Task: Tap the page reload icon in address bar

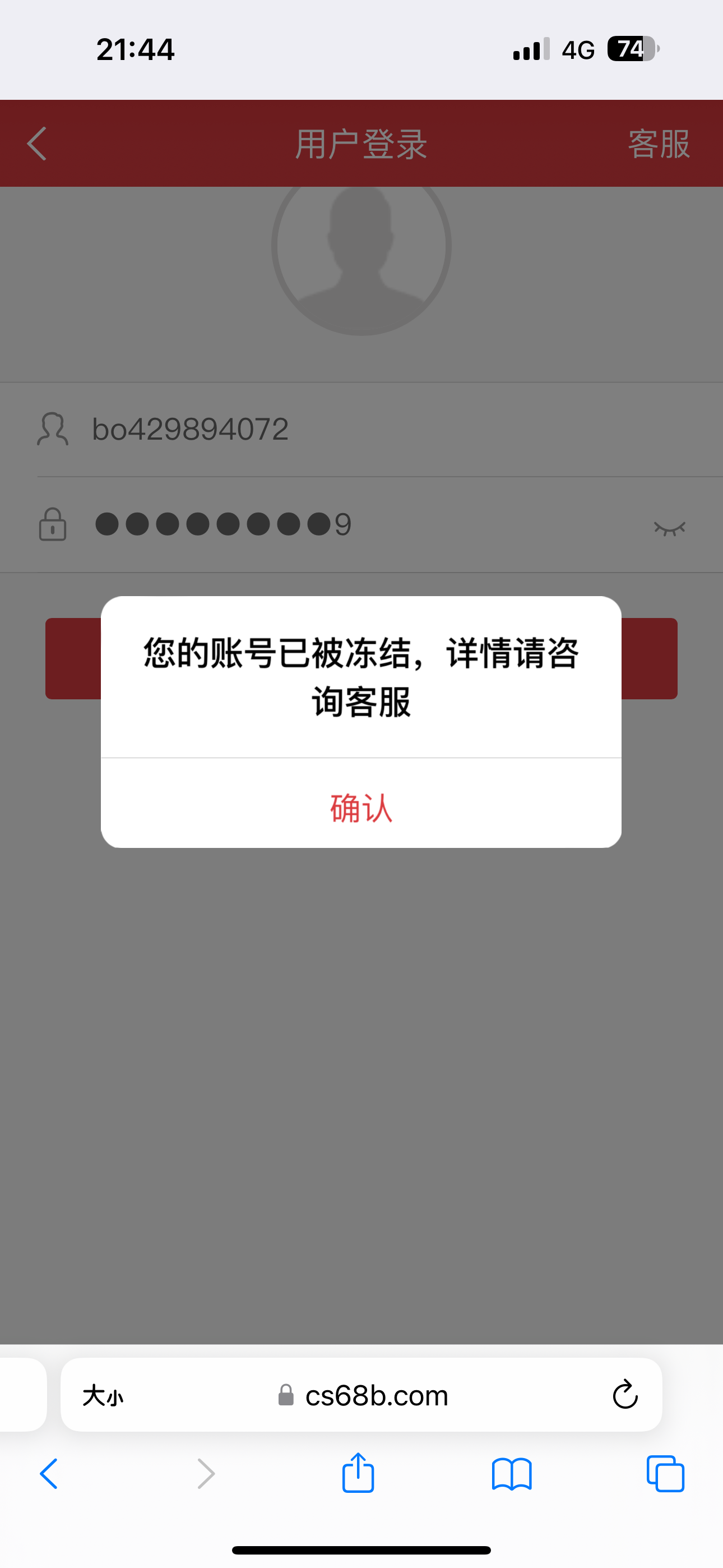Action: coord(624,1395)
